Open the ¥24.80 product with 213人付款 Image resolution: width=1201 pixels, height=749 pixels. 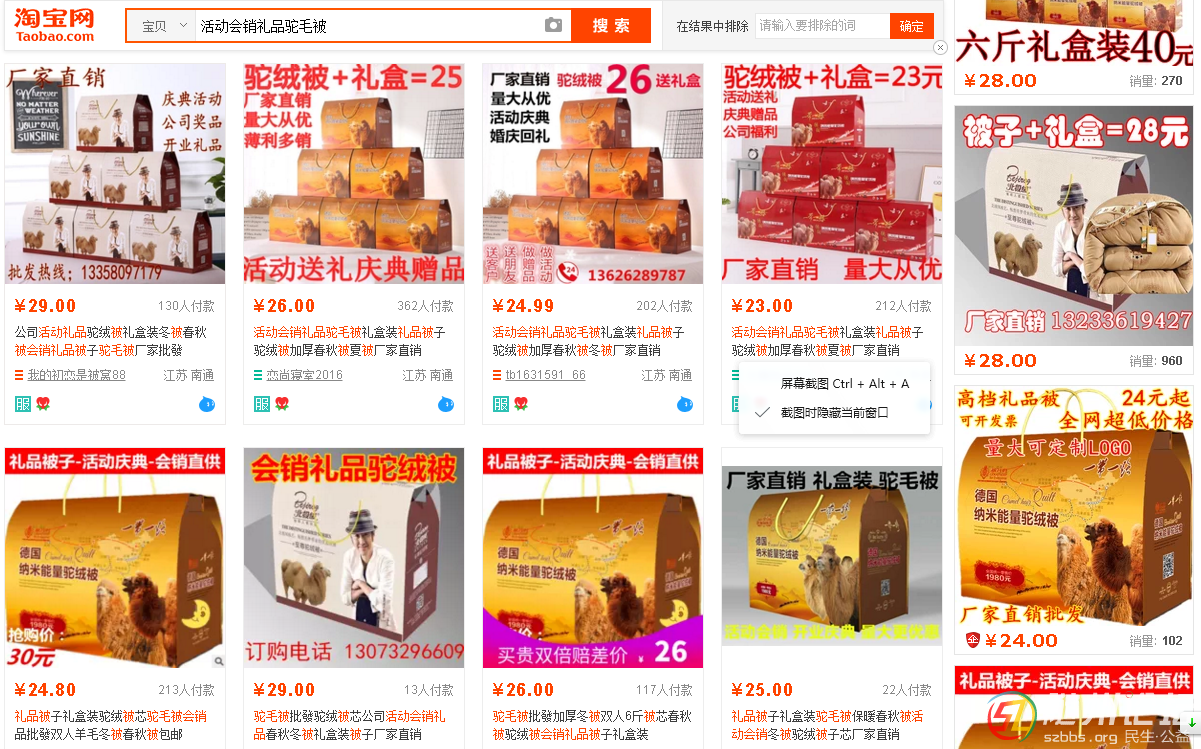[x=115, y=558]
